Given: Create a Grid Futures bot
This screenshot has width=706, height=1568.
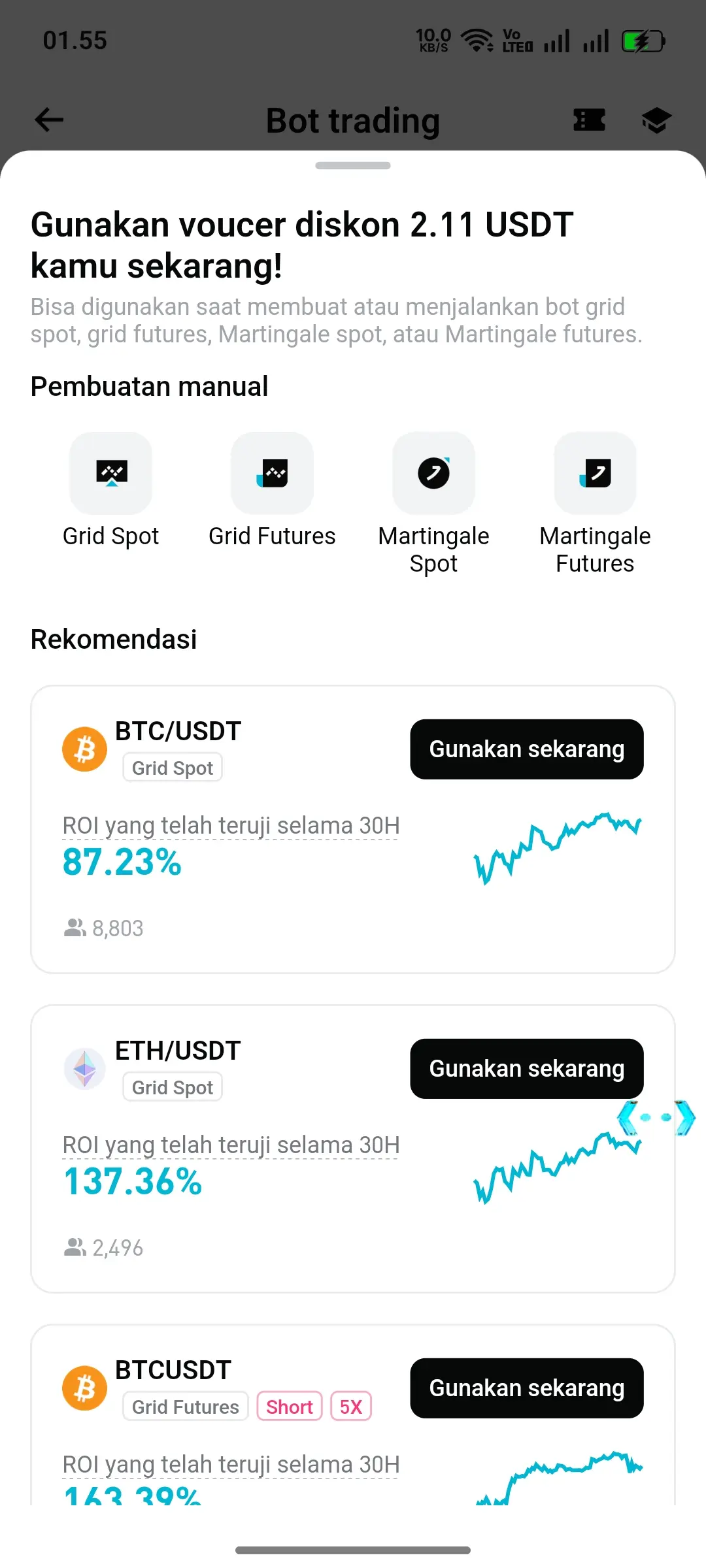Looking at the screenshot, I should [272, 473].
